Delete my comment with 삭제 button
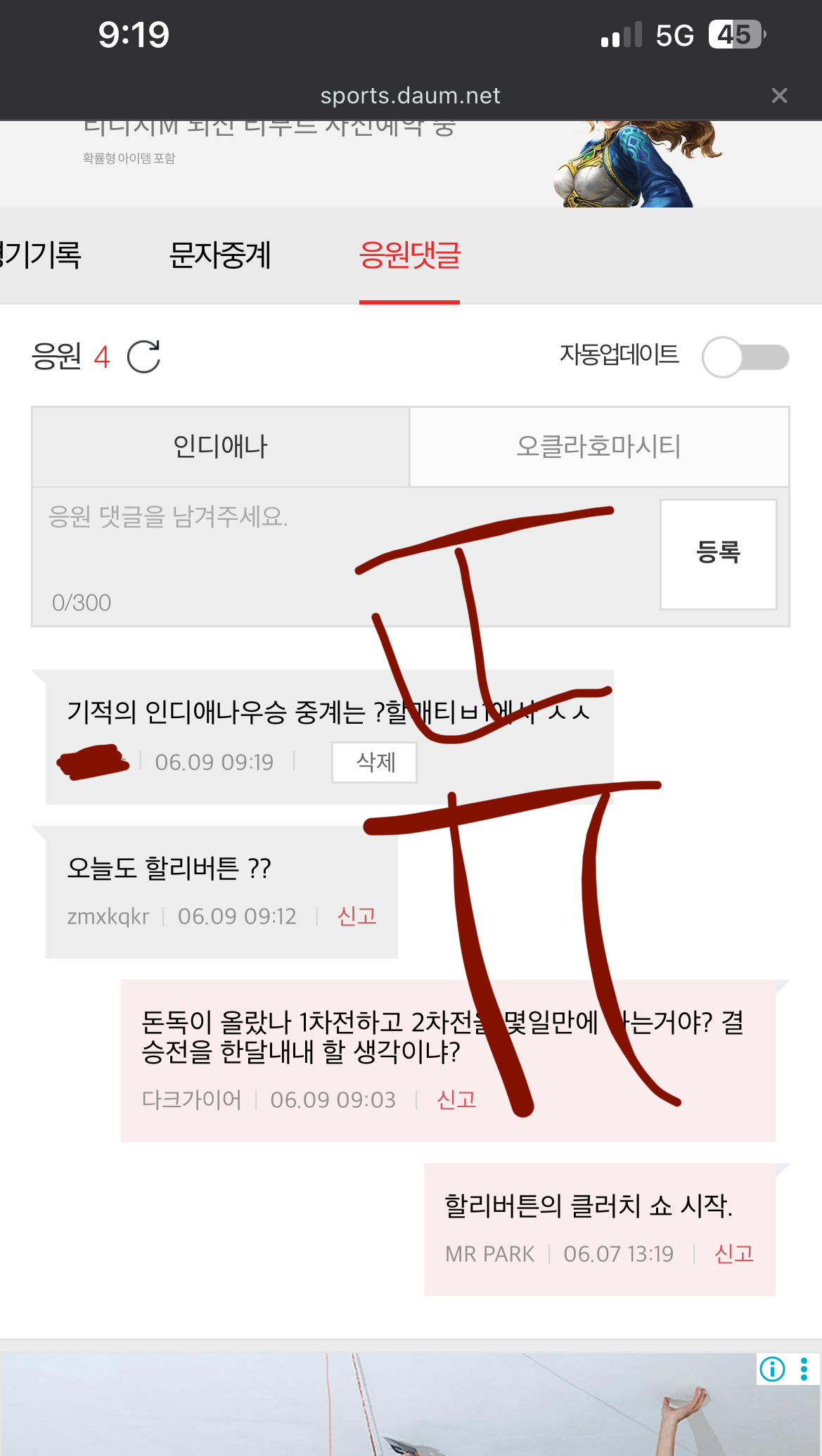 375,762
